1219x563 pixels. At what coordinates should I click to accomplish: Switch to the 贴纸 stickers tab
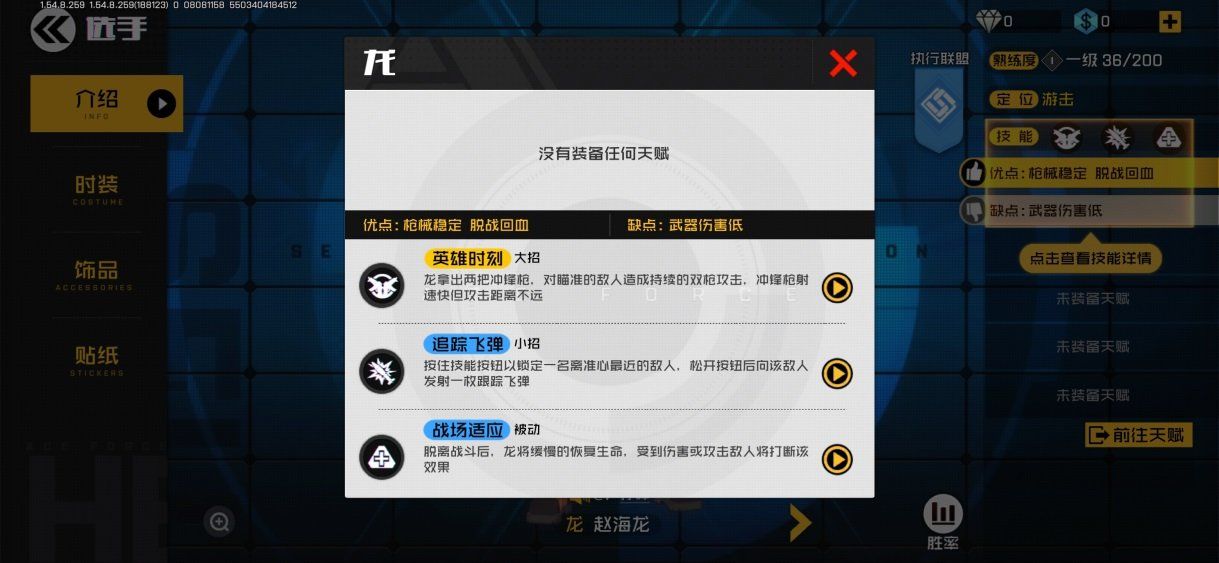point(97,360)
